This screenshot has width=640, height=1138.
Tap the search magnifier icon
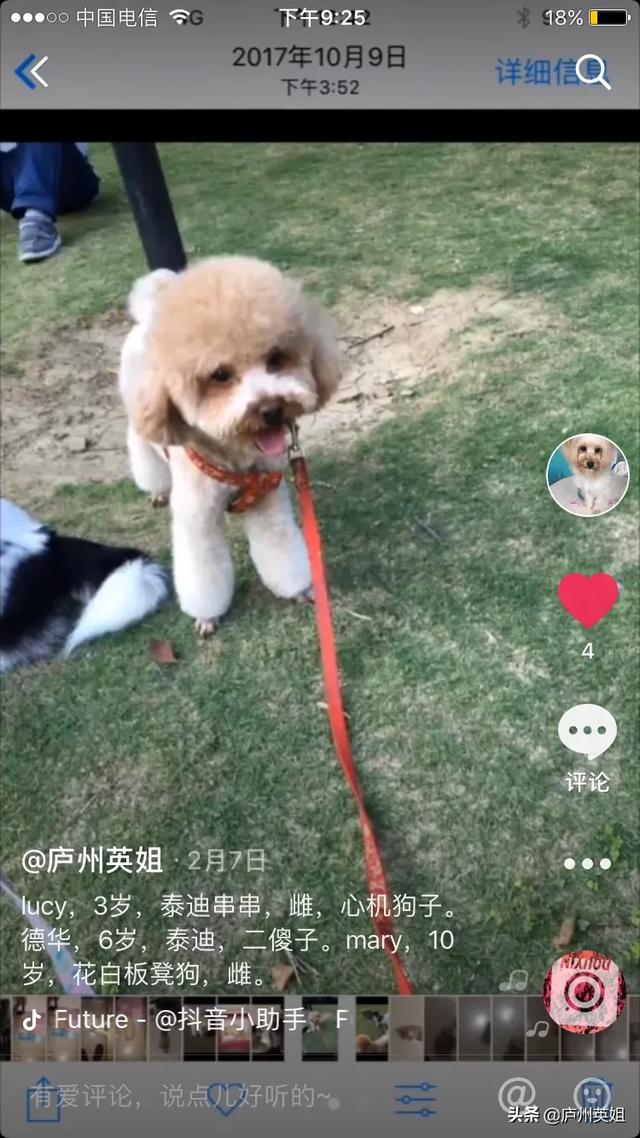pos(594,72)
